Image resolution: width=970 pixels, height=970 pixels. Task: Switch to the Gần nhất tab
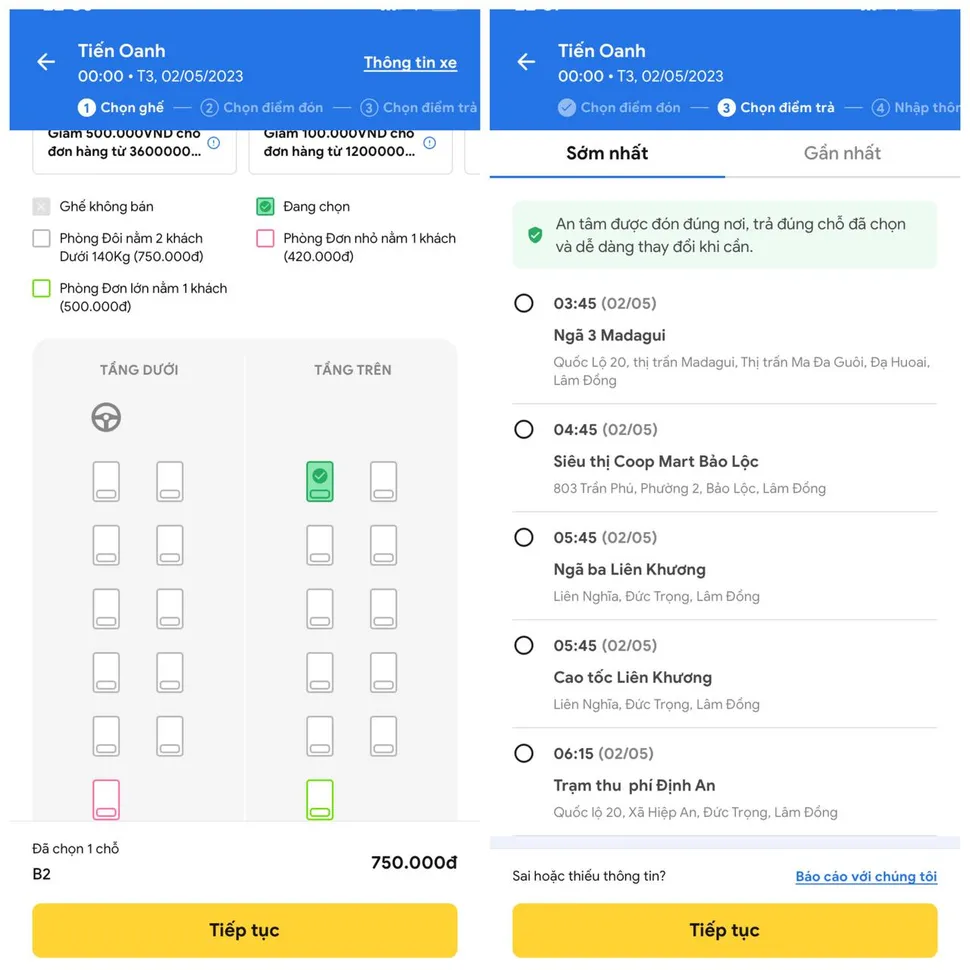point(842,153)
